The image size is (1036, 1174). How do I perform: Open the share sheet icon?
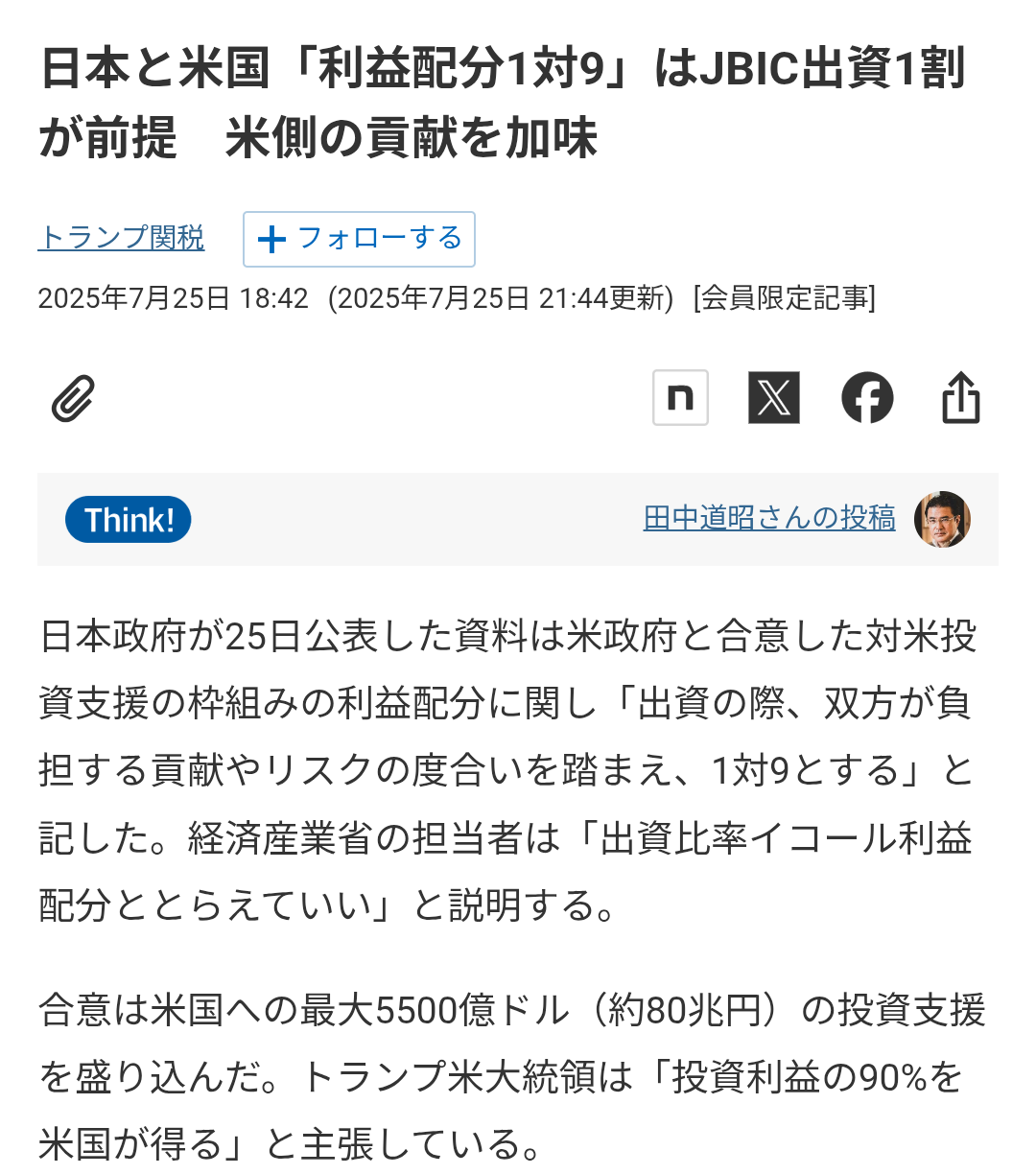tap(960, 397)
